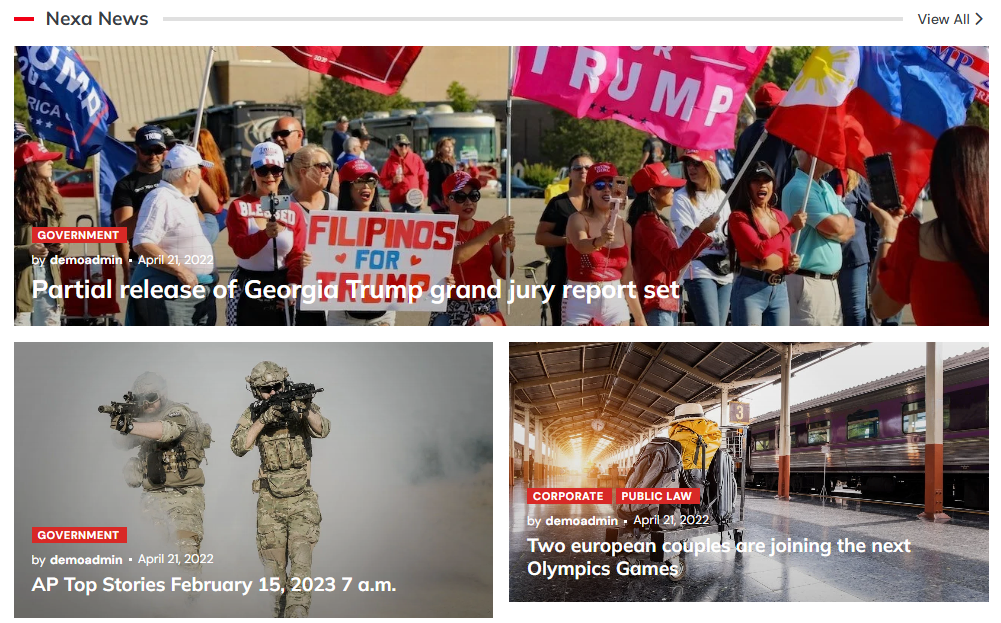
Task: Open demoadmin author on AP Top Stories
Action: 86,560
